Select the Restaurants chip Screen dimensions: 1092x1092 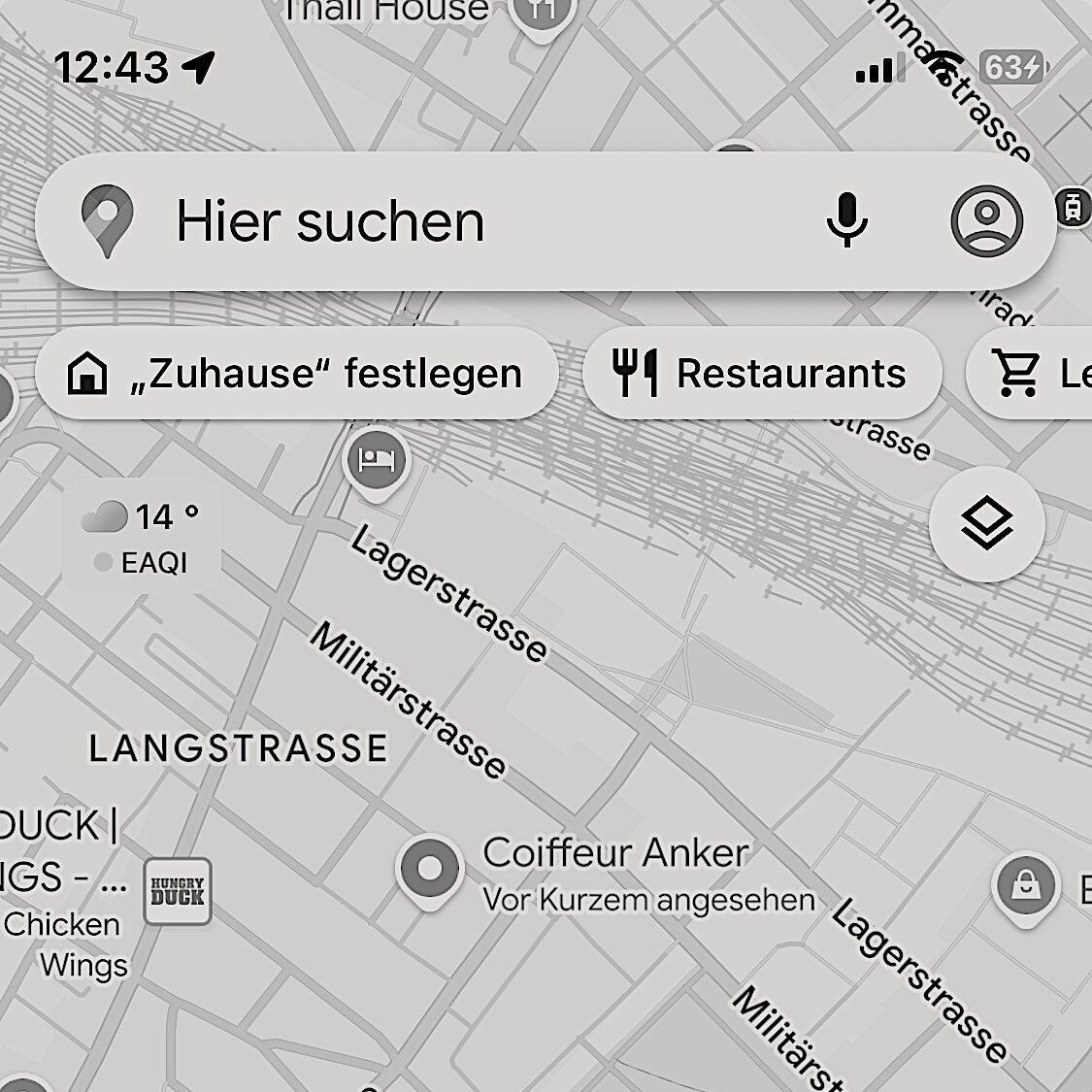pyautogui.click(x=762, y=374)
